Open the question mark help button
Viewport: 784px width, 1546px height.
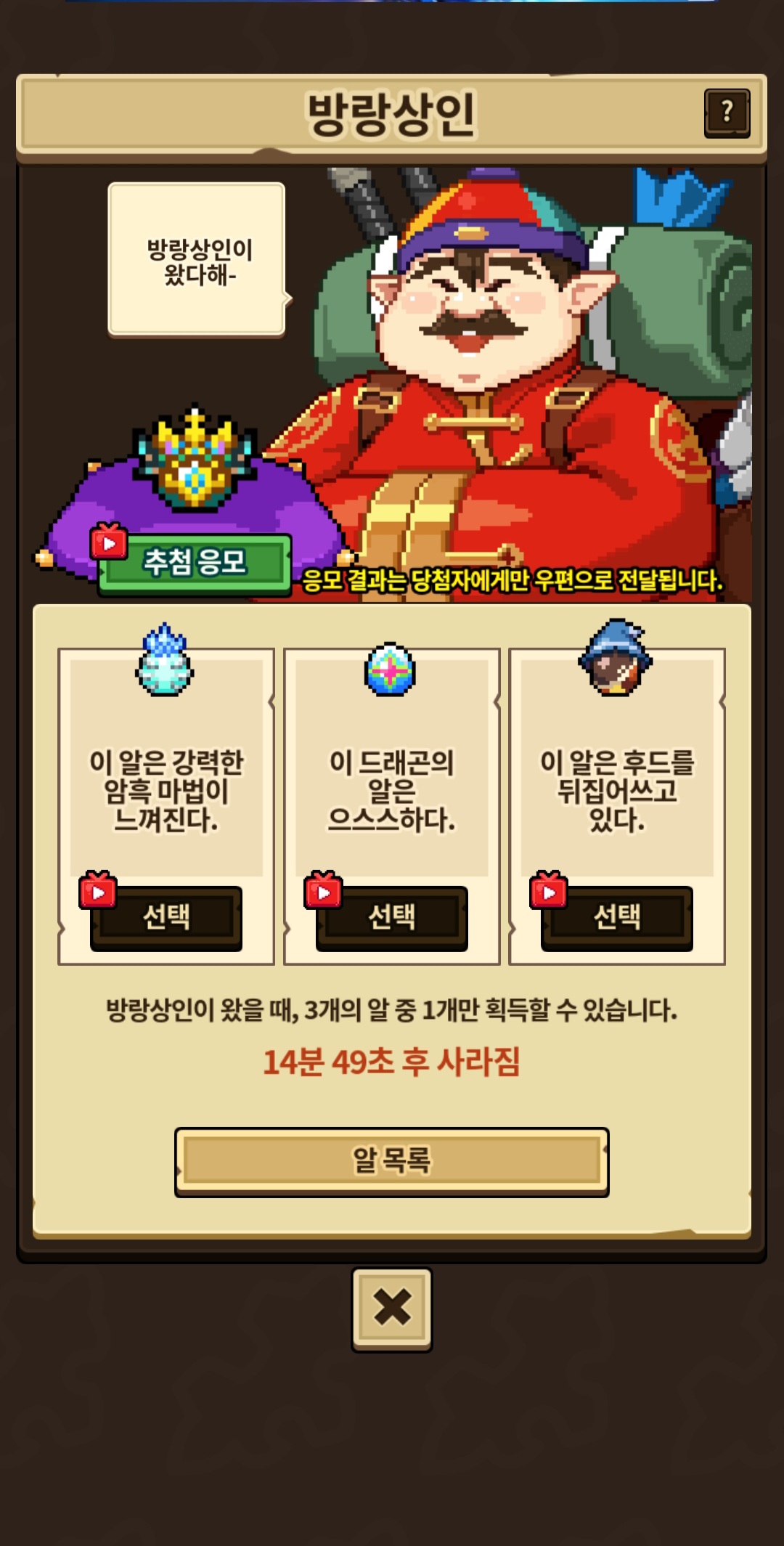tap(727, 113)
